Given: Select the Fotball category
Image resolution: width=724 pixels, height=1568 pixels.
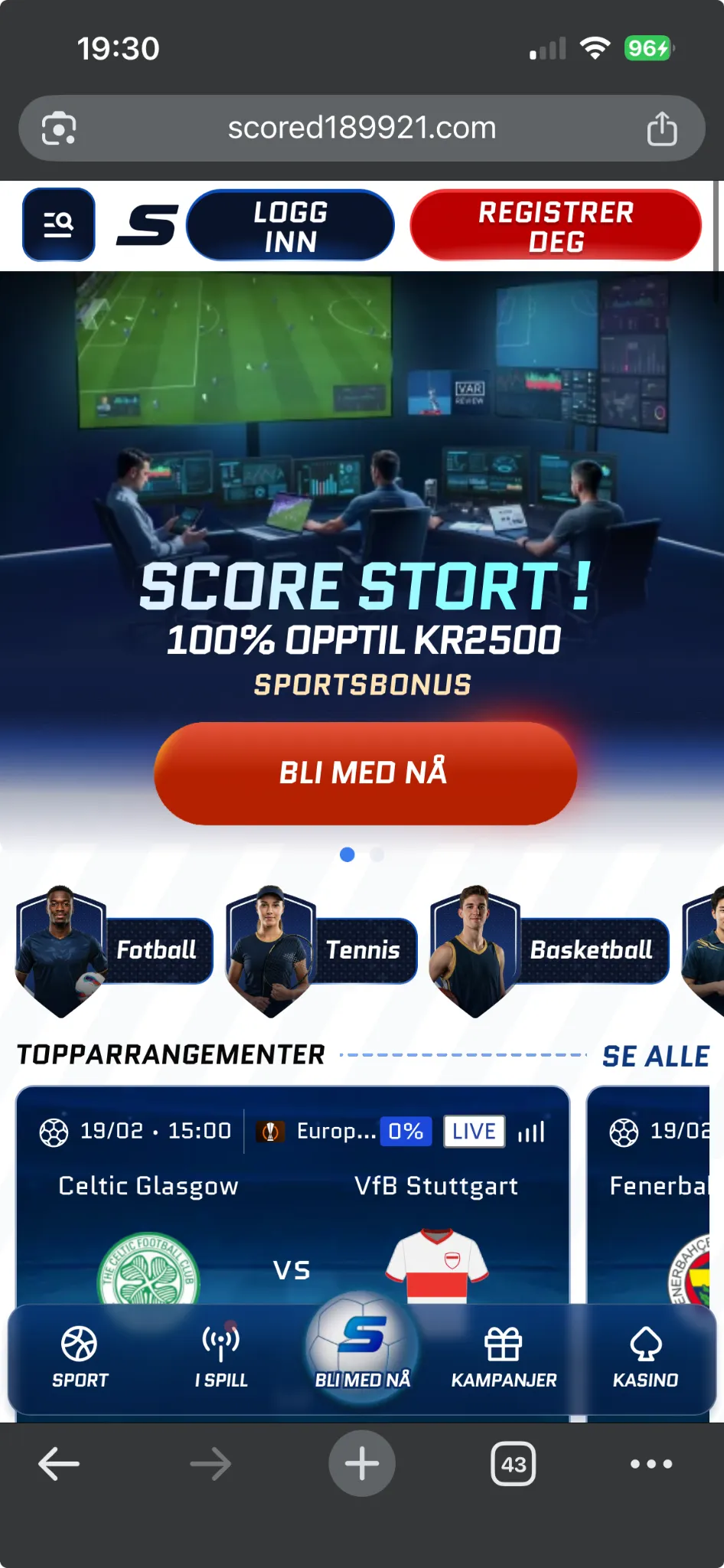Looking at the screenshot, I should (115, 950).
